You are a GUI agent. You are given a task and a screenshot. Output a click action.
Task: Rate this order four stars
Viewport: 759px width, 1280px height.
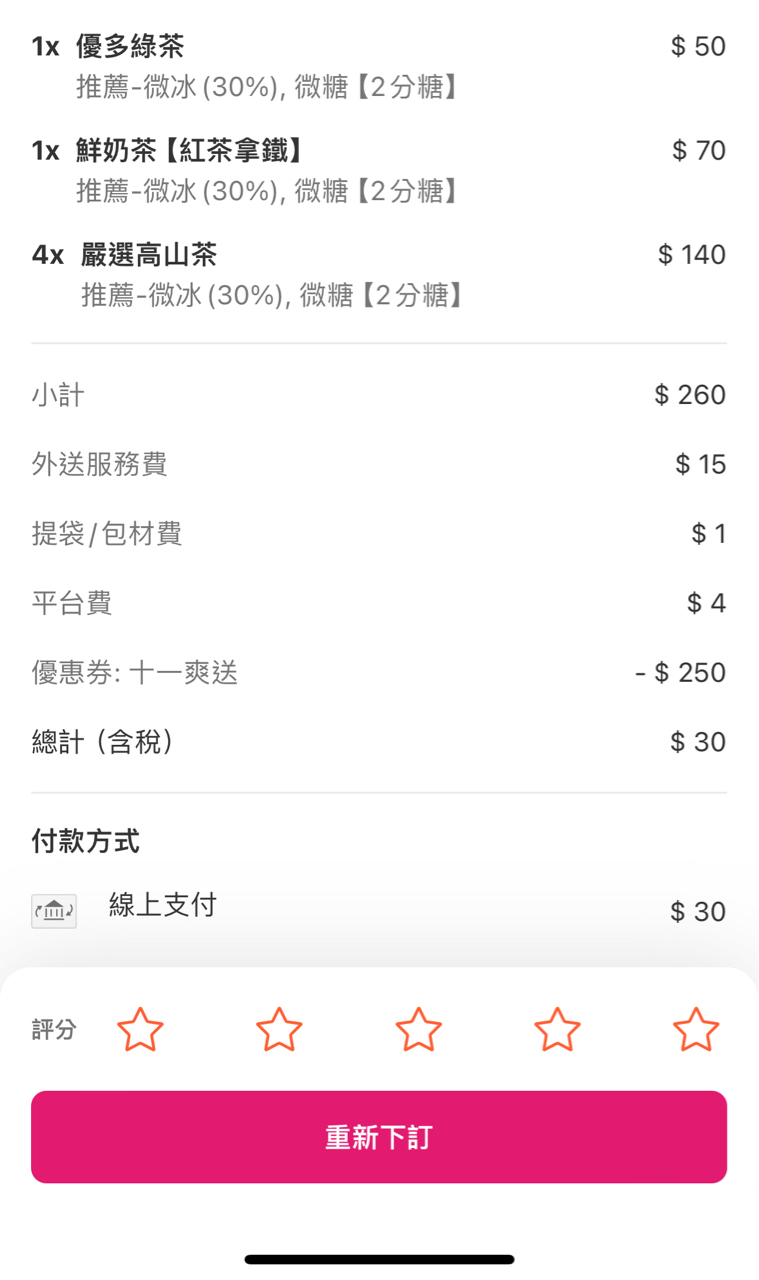coord(557,1030)
